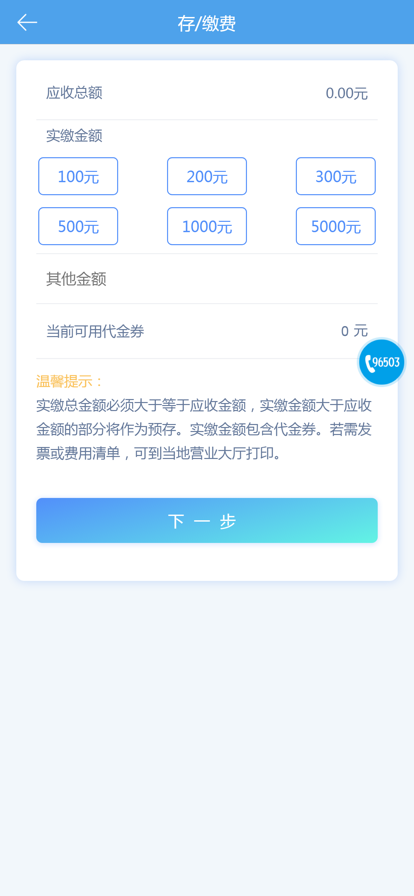Image resolution: width=414 pixels, height=896 pixels.
Task: Select the 5000元 amount chip
Action: click(x=336, y=226)
